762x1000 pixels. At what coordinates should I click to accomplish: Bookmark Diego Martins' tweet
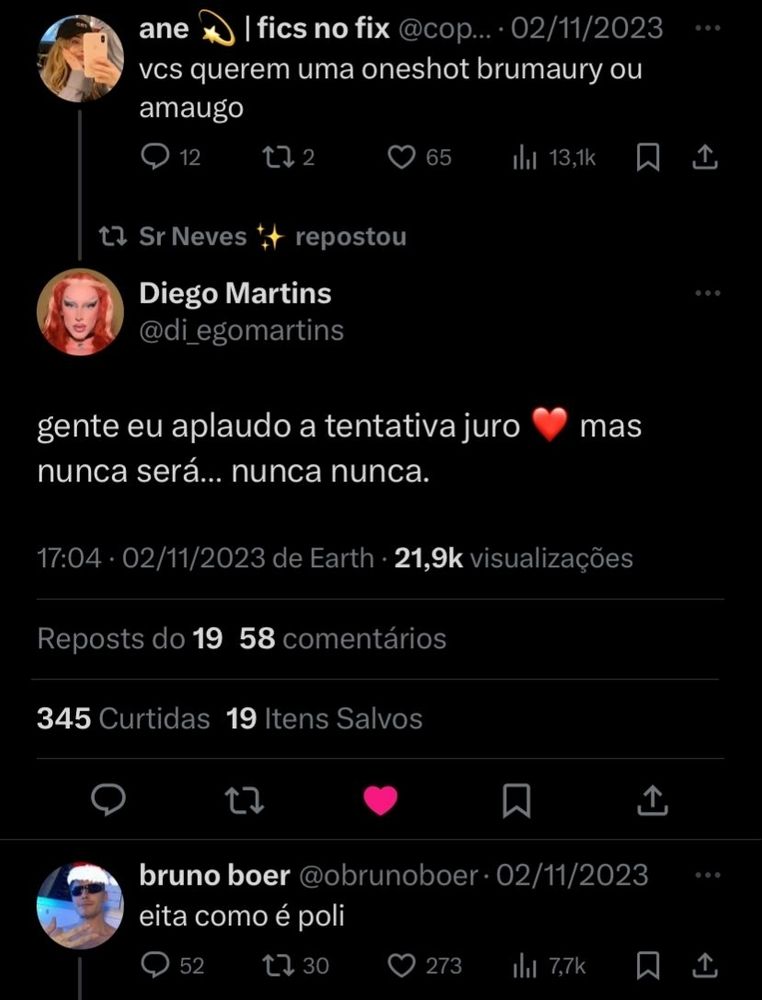tap(516, 799)
